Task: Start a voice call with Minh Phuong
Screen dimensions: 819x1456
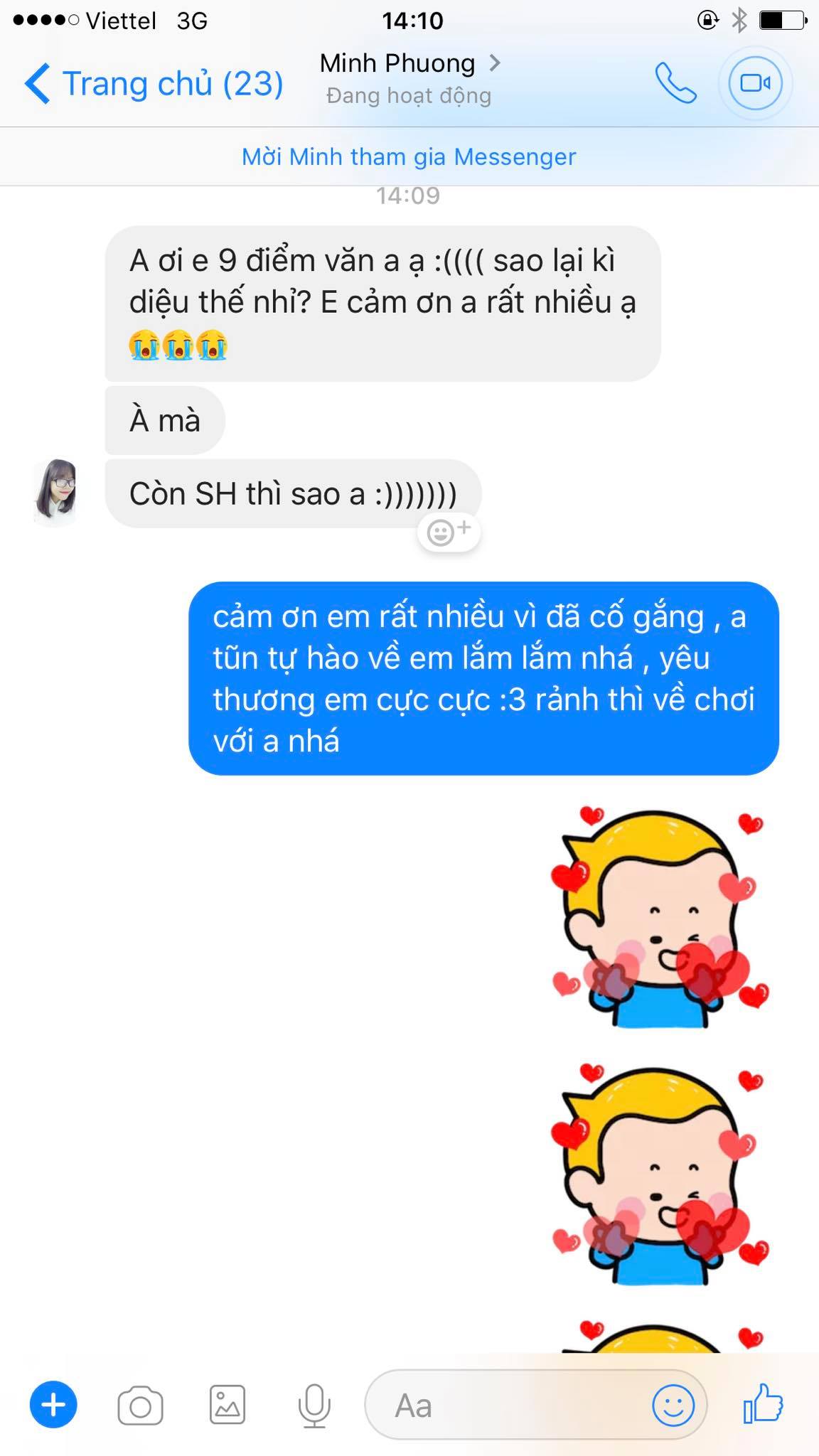Action: [x=675, y=84]
